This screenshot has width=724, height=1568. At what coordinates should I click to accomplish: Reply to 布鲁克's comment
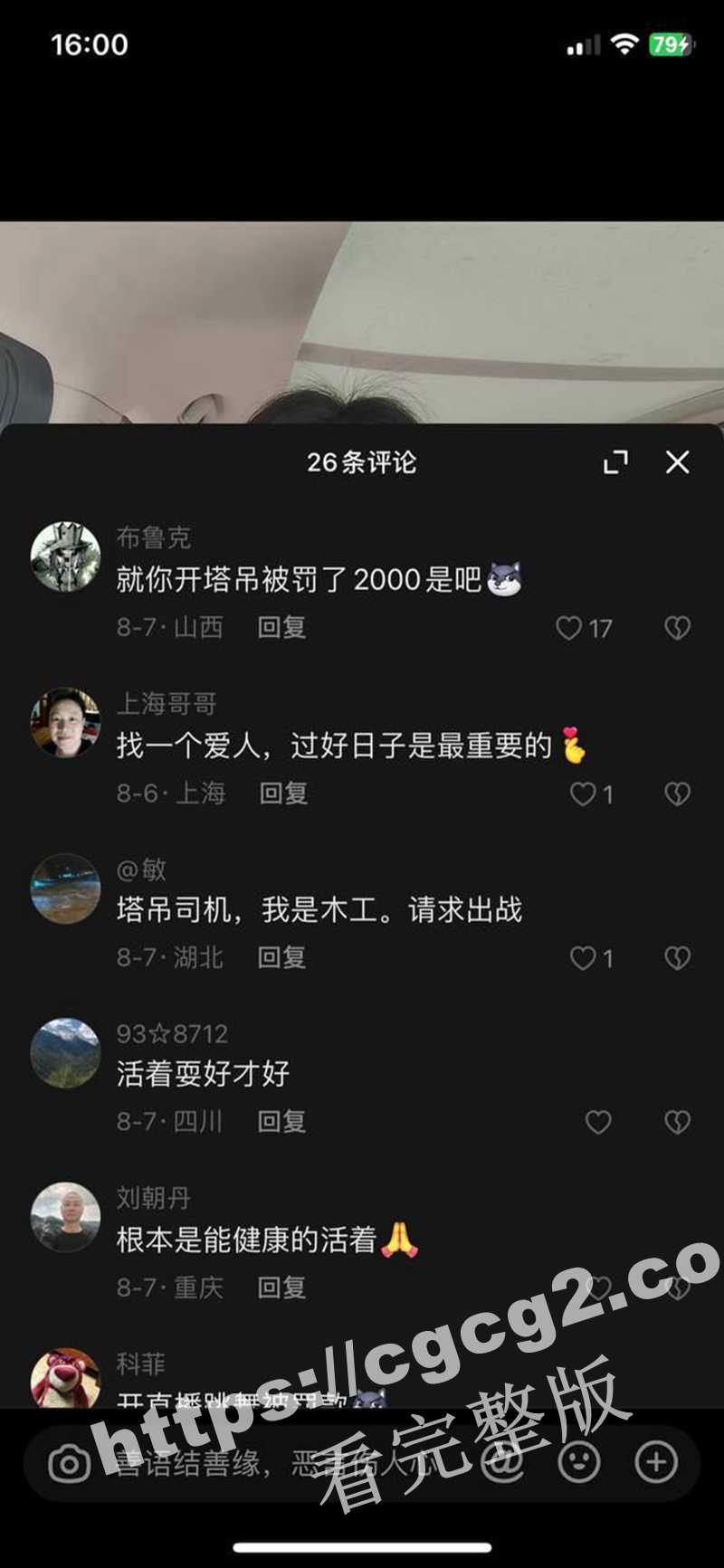coord(281,627)
